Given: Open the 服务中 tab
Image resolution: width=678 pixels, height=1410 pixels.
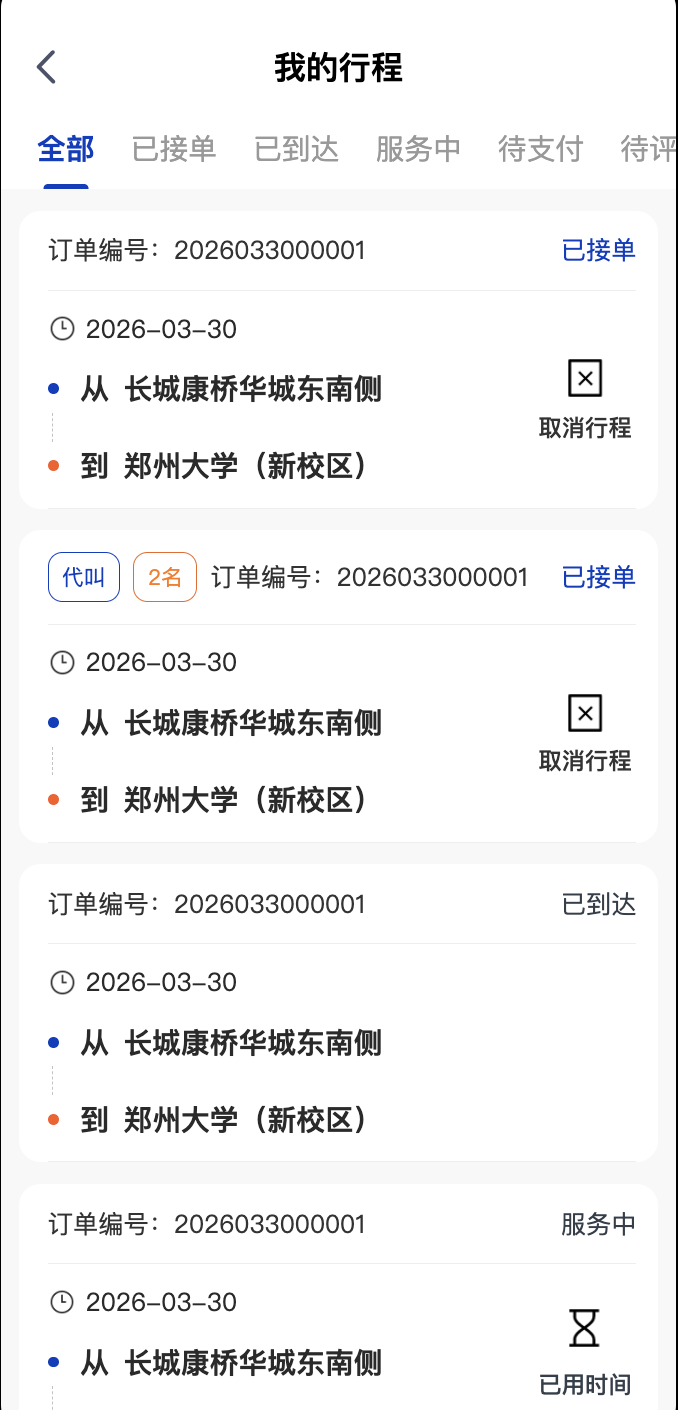Looking at the screenshot, I should [x=419, y=149].
